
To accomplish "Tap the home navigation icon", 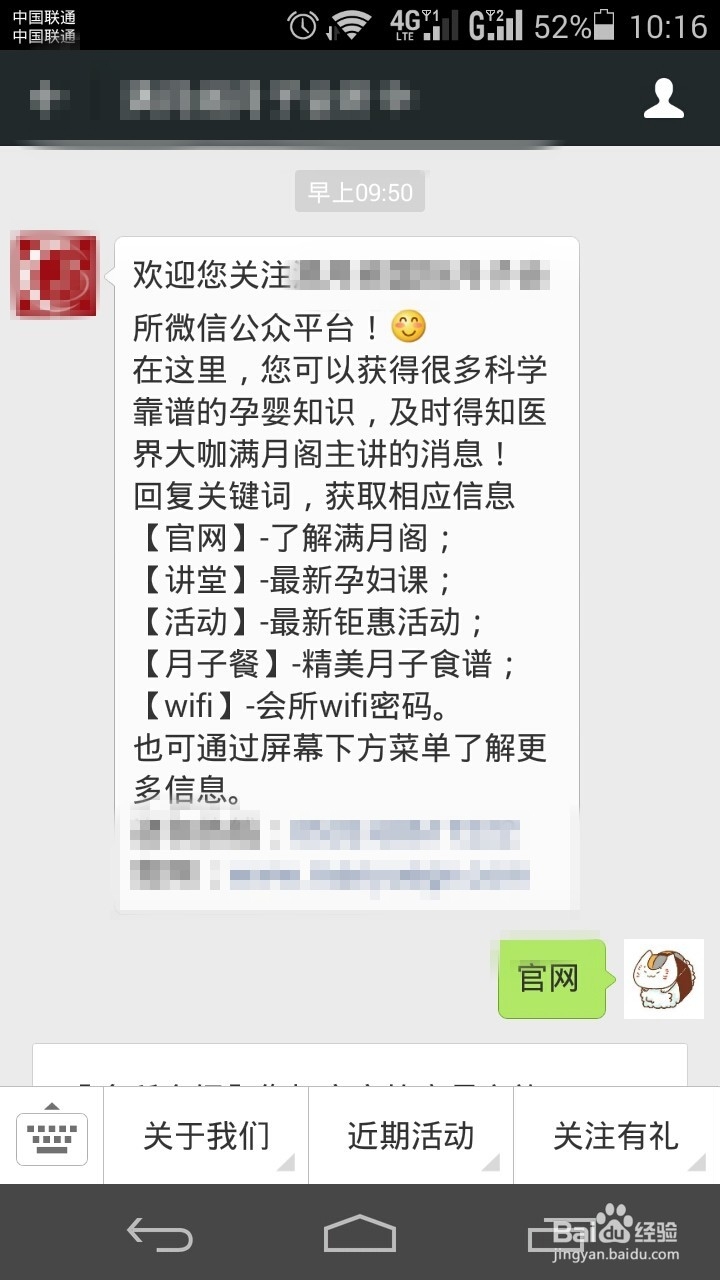I will 360,1237.
